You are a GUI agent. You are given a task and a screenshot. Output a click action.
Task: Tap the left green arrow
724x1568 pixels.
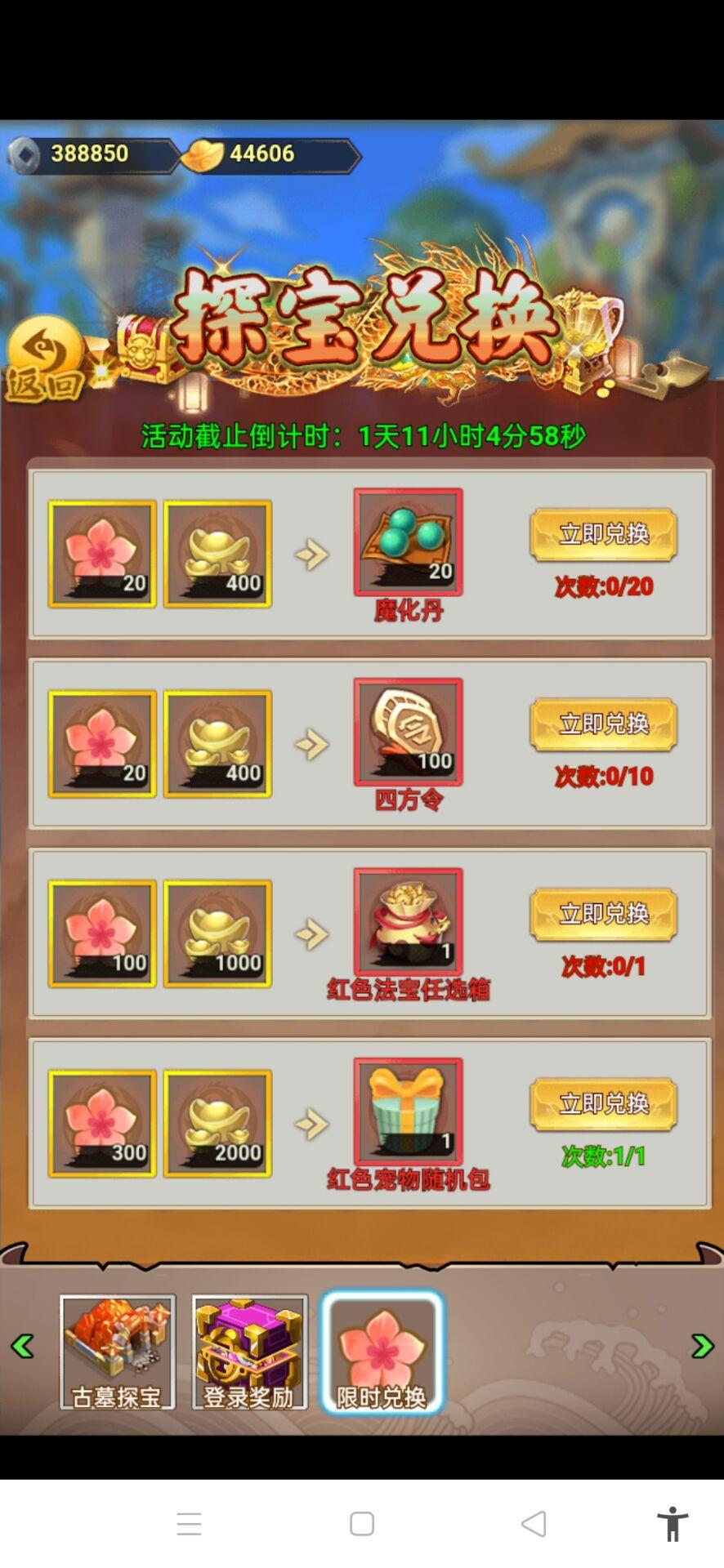coord(22,1346)
